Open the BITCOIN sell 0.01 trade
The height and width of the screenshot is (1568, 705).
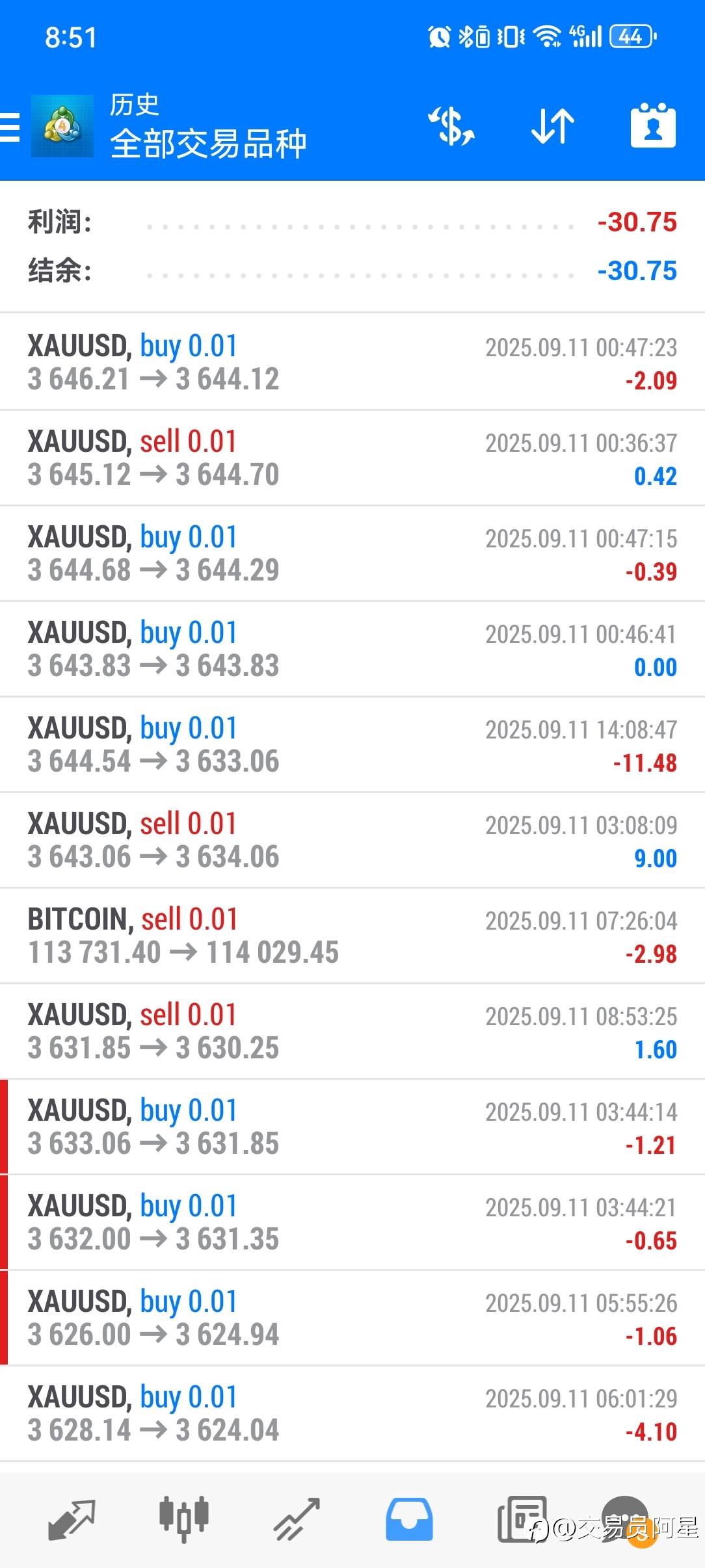(352, 935)
